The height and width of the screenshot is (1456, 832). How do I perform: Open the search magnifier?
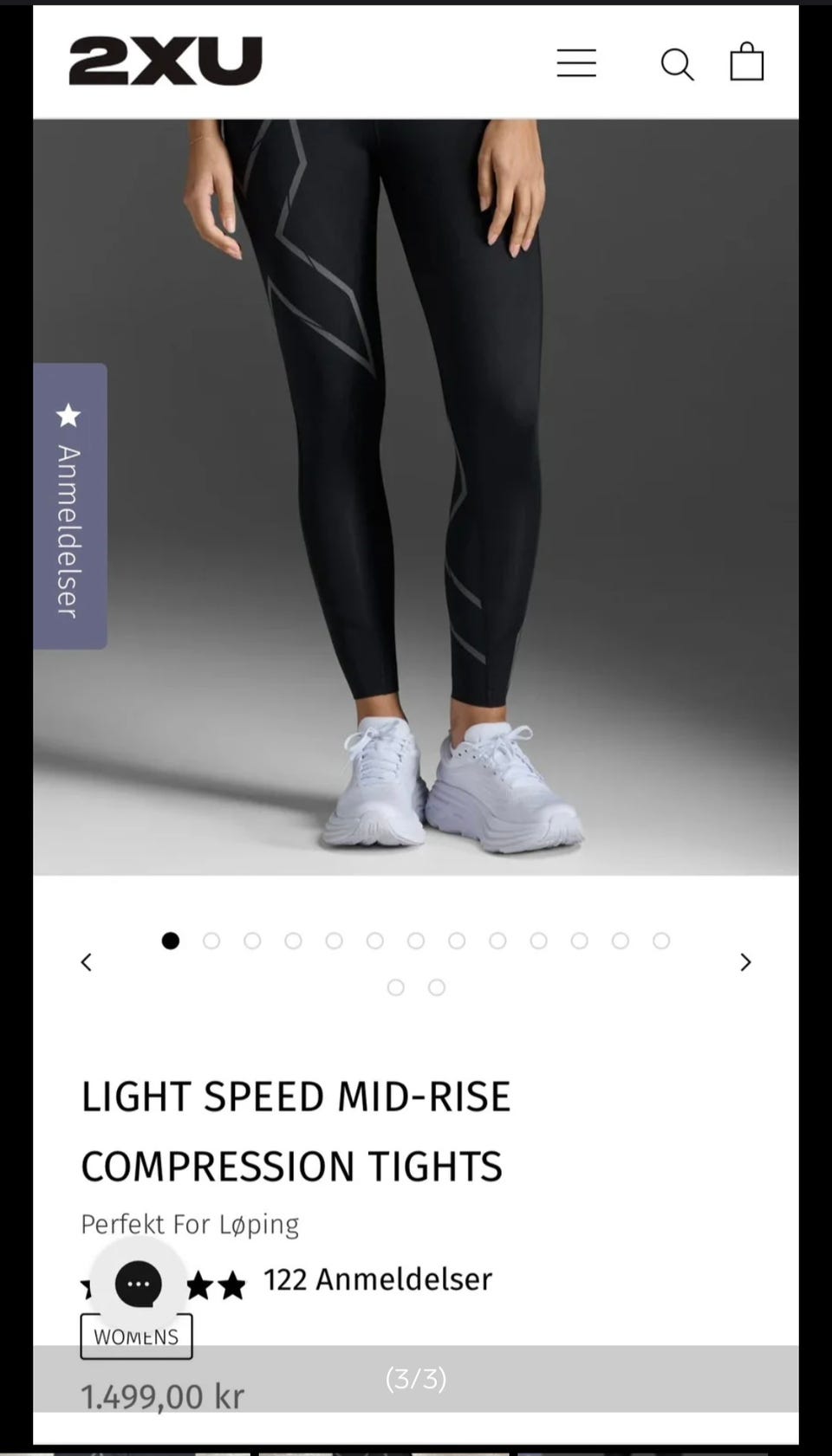click(677, 64)
